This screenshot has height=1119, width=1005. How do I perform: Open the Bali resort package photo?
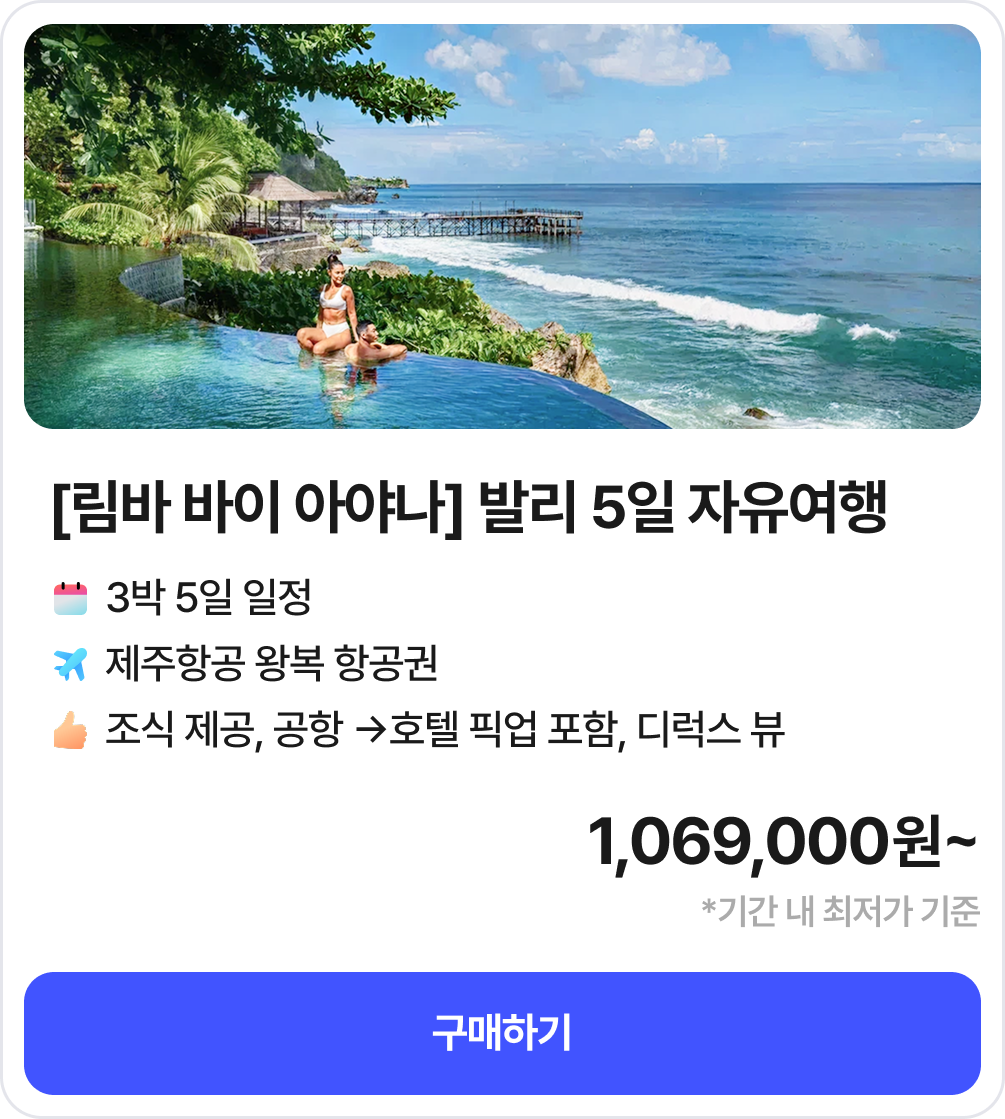(502, 227)
